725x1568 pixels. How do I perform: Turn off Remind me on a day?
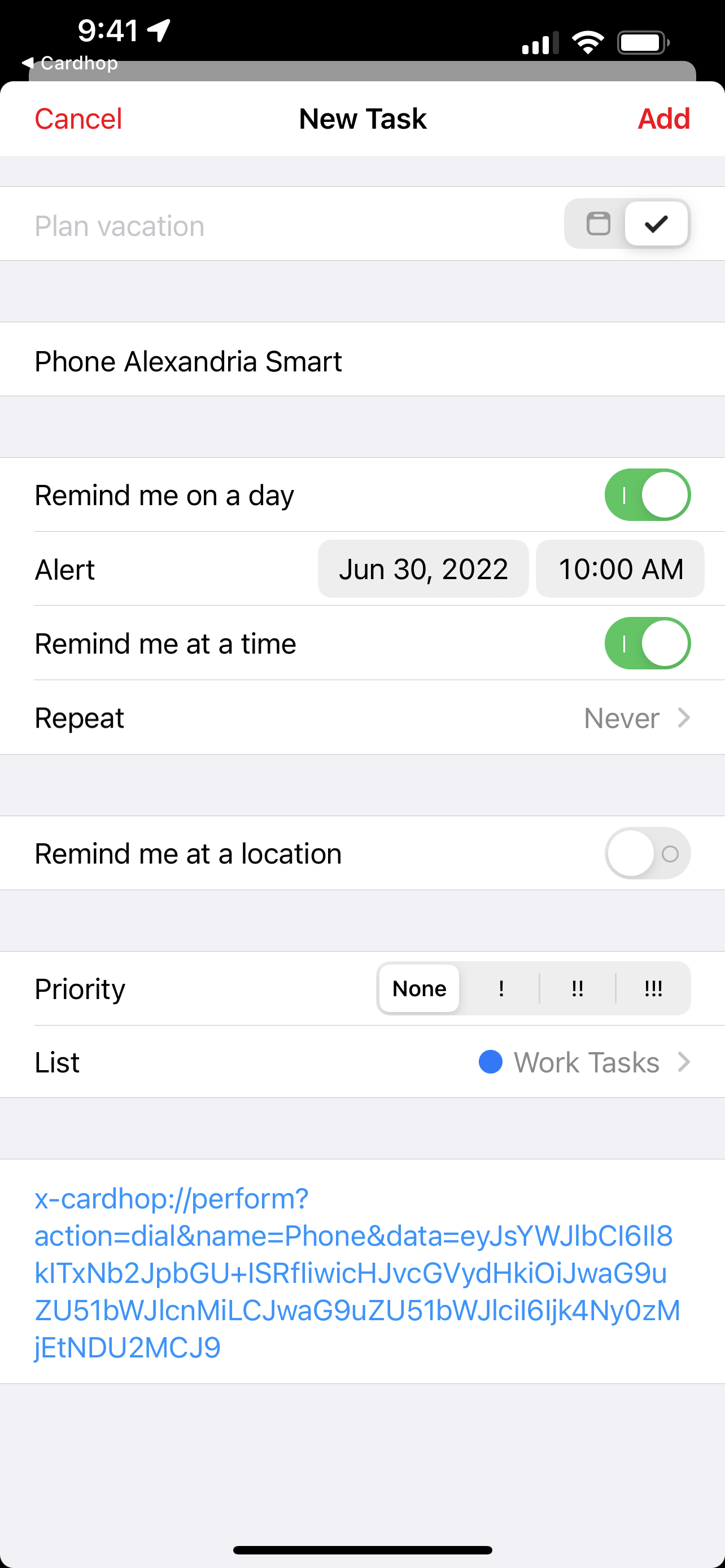point(647,495)
